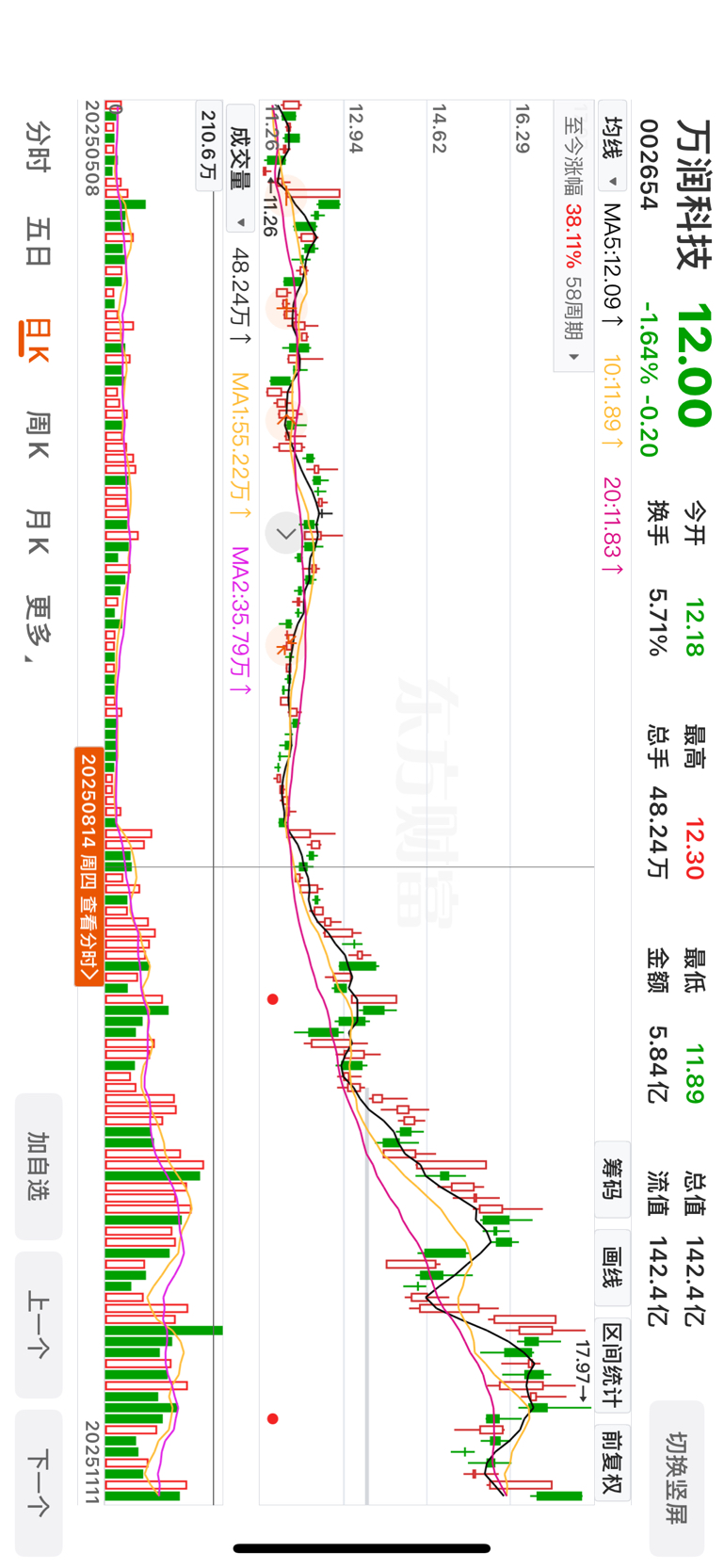
Task: View intraday for 20250814 via 查看分时
Action: (x=88, y=866)
